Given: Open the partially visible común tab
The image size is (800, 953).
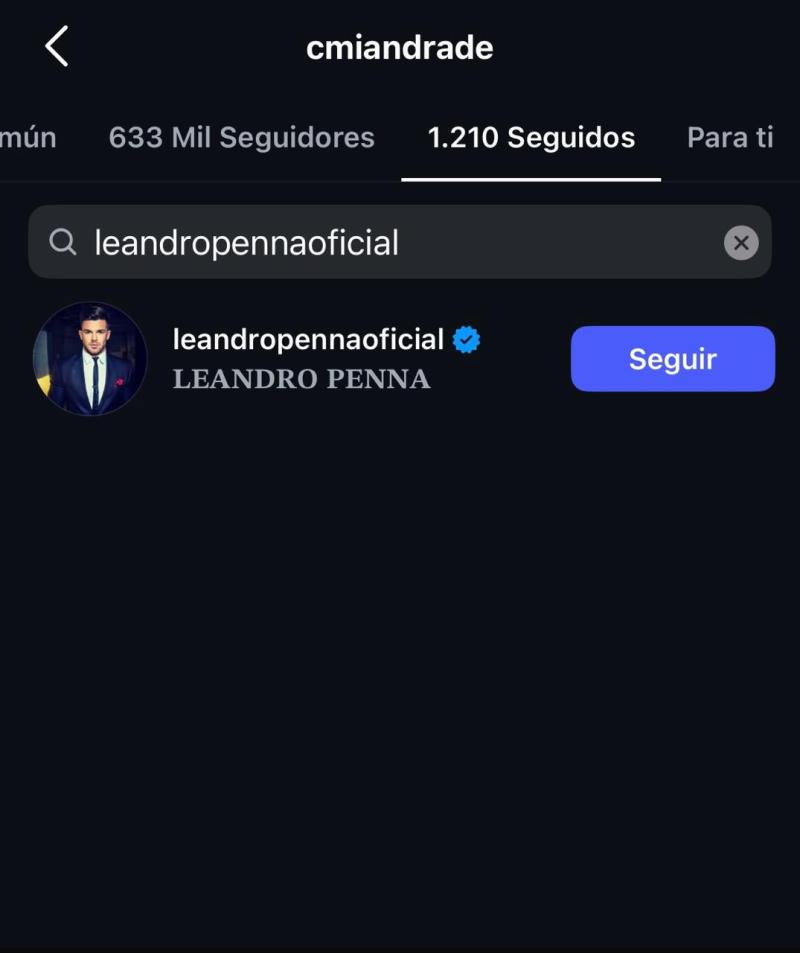Looking at the screenshot, I should (28, 138).
